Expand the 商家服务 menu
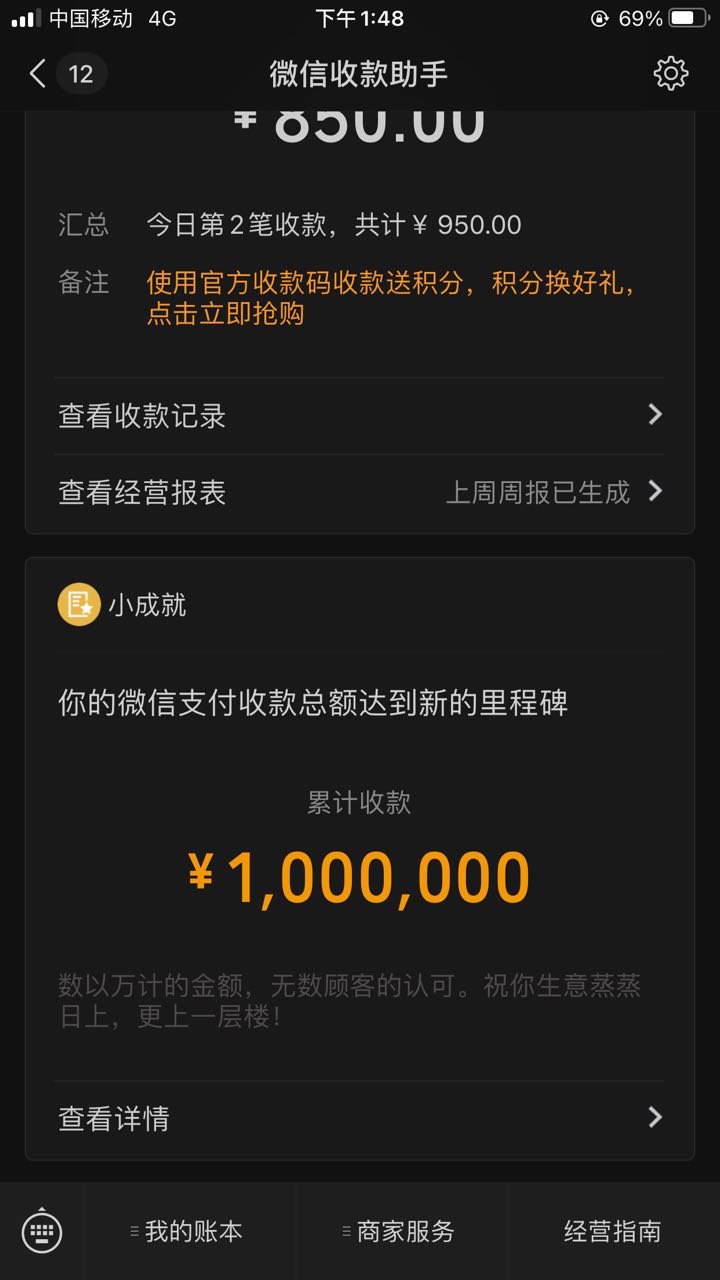This screenshot has width=720, height=1280. pos(402,1232)
